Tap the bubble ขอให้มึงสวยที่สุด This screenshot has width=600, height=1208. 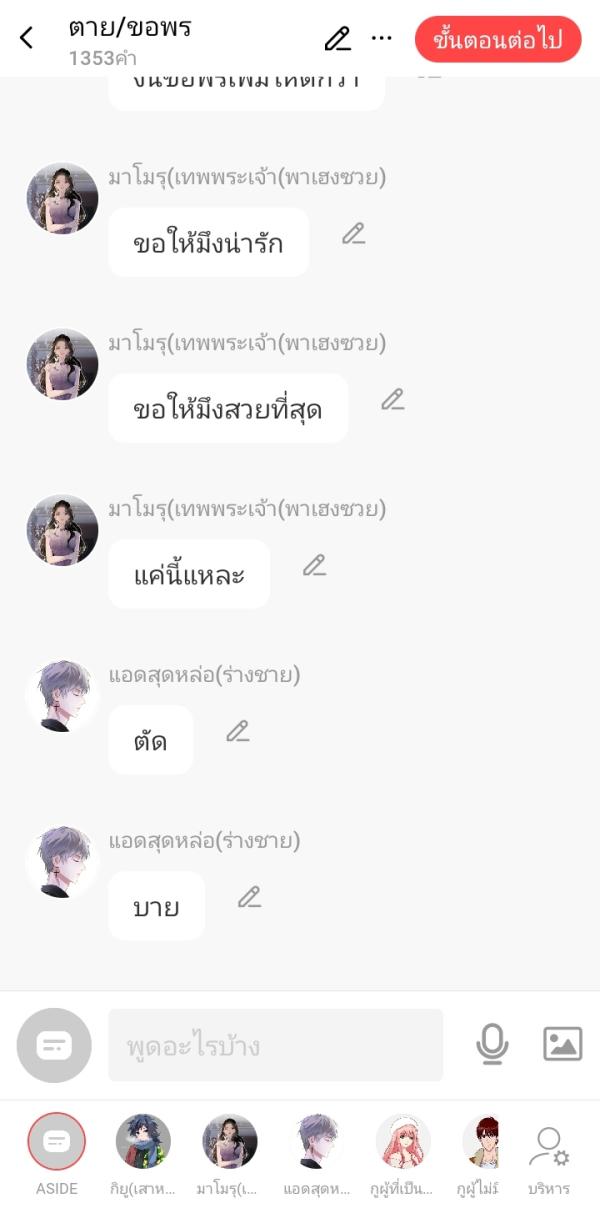tap(228, 409)
